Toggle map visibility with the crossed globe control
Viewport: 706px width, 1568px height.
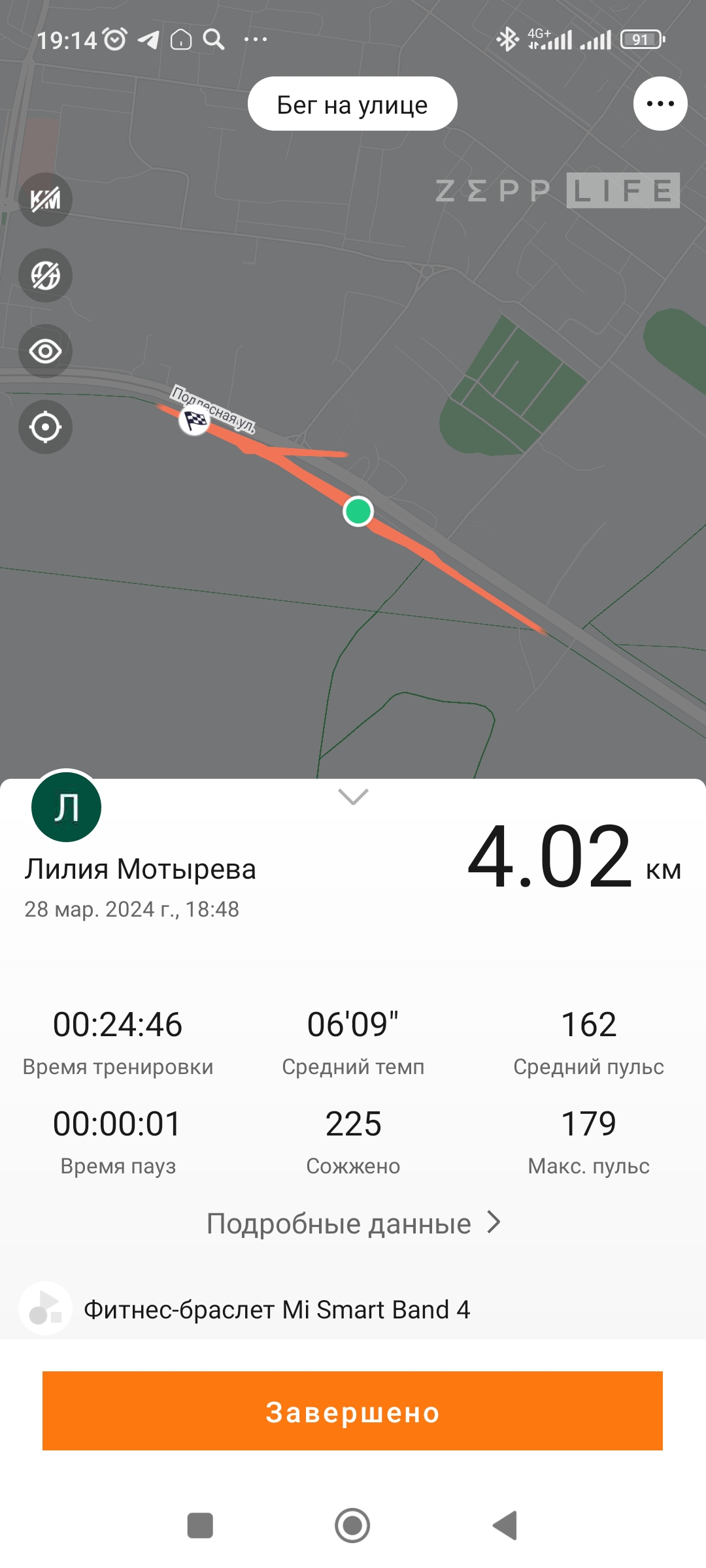[x=44, y=275]
